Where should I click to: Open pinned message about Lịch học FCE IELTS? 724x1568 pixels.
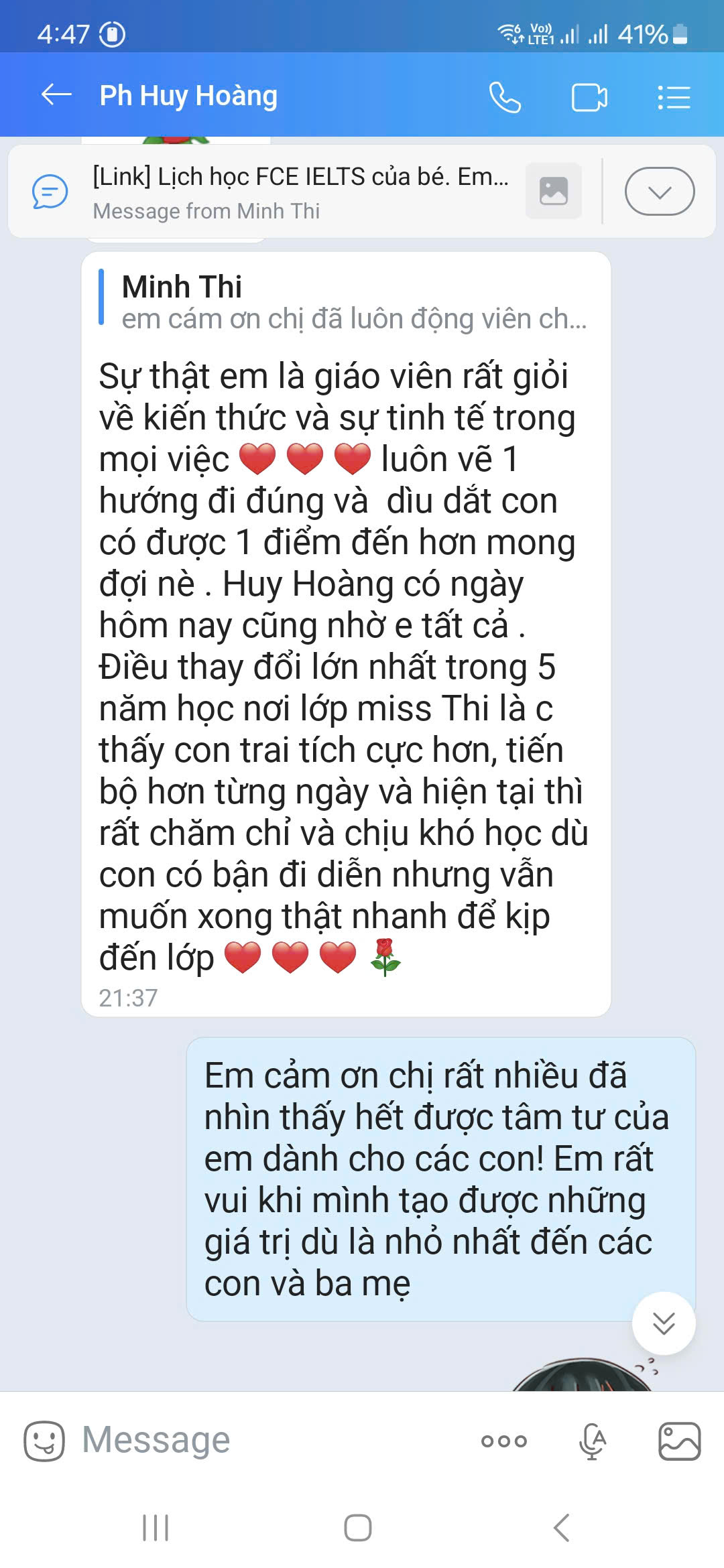pyautogui.click(x=302, y=192)
